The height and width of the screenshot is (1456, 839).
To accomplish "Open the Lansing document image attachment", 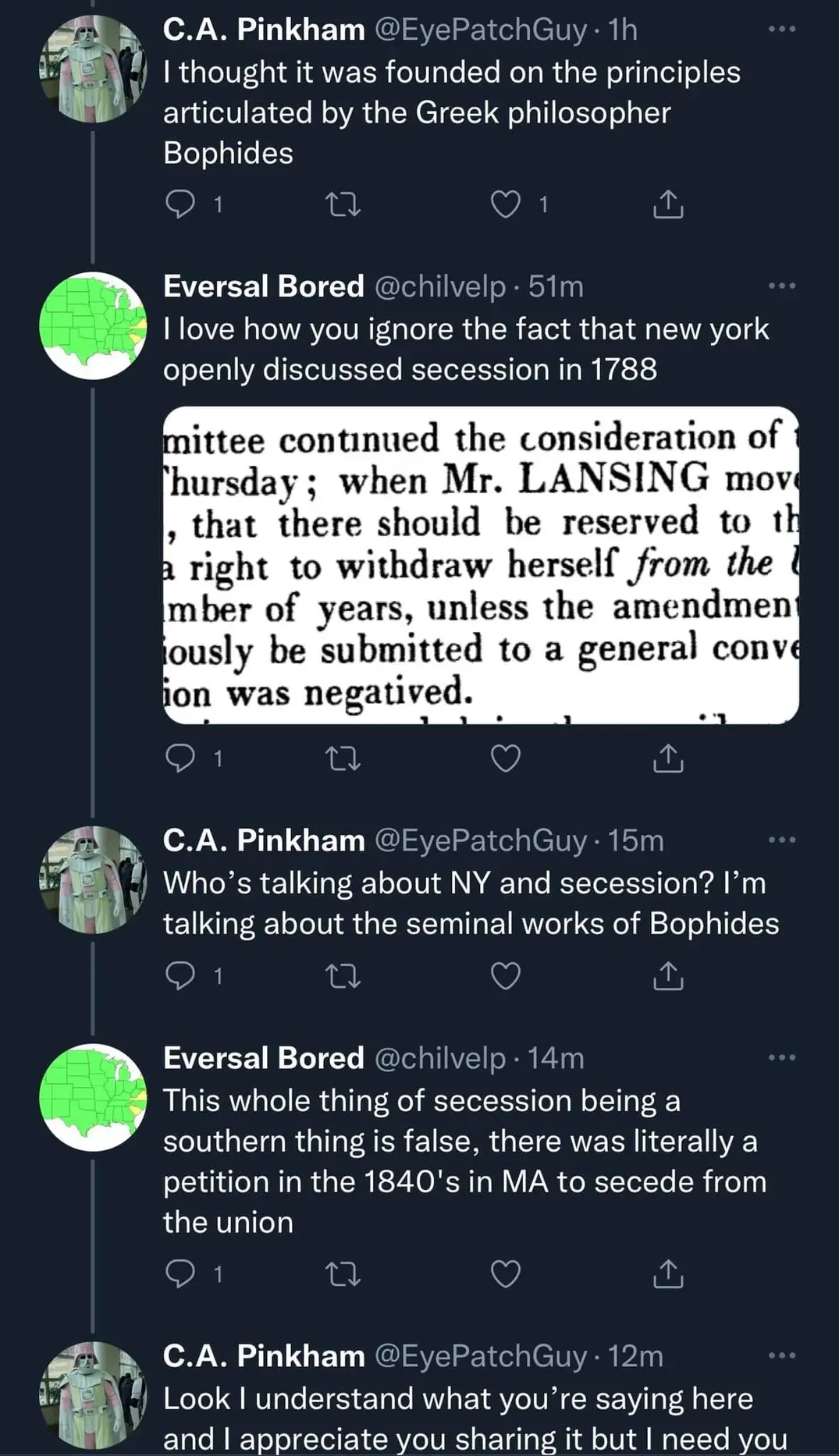I will [x=481, y=565].
